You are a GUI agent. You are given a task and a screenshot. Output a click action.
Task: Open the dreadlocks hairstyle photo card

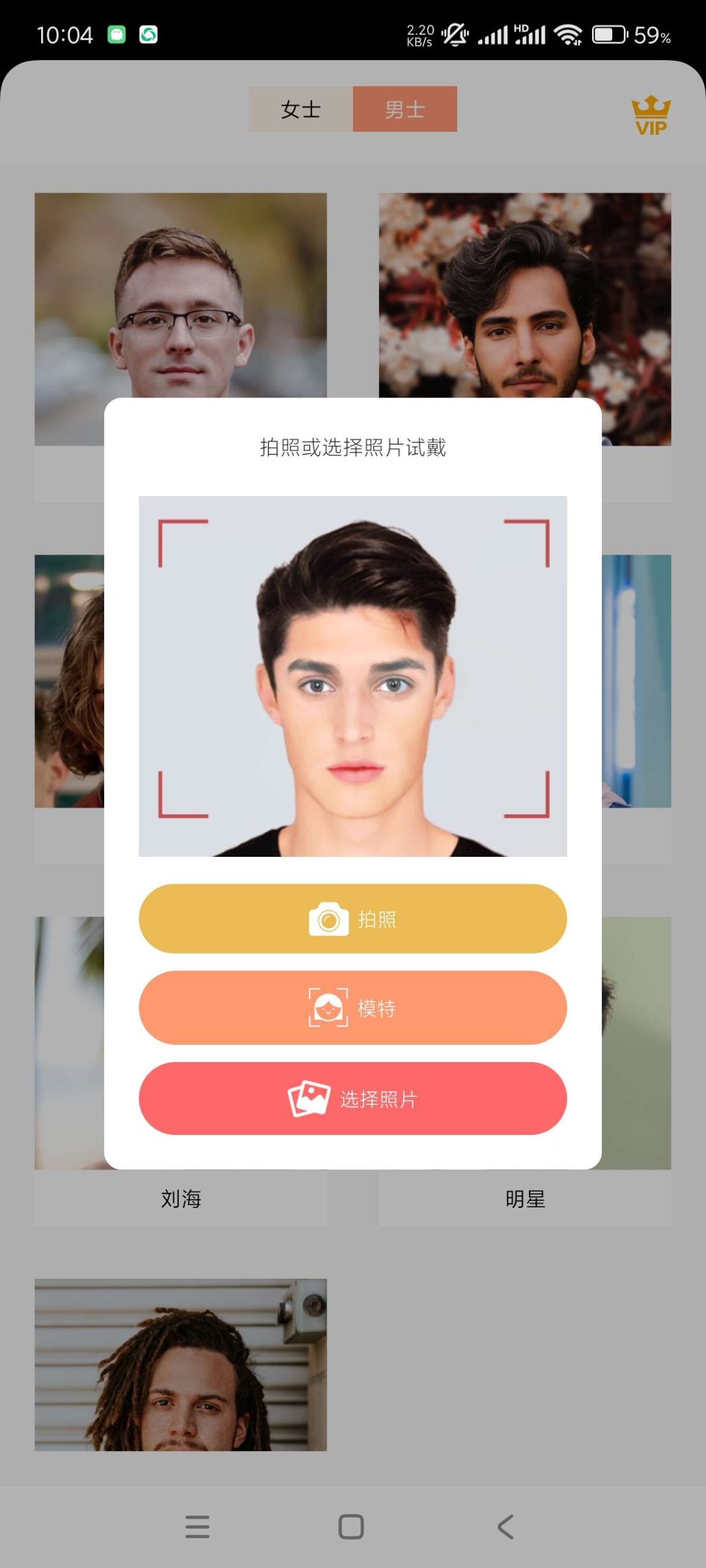click(x=181, y=1365)
